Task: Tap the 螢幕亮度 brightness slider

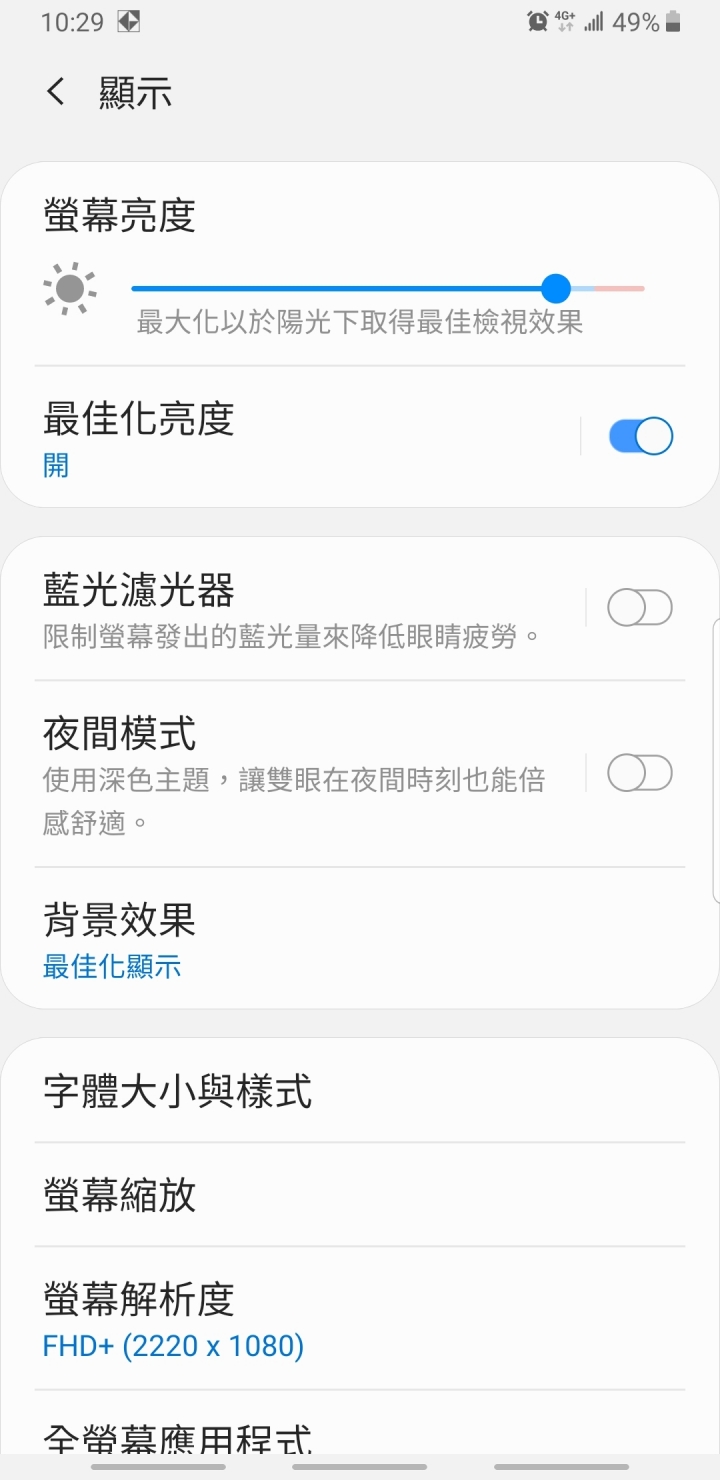Action: click(388, 289)
